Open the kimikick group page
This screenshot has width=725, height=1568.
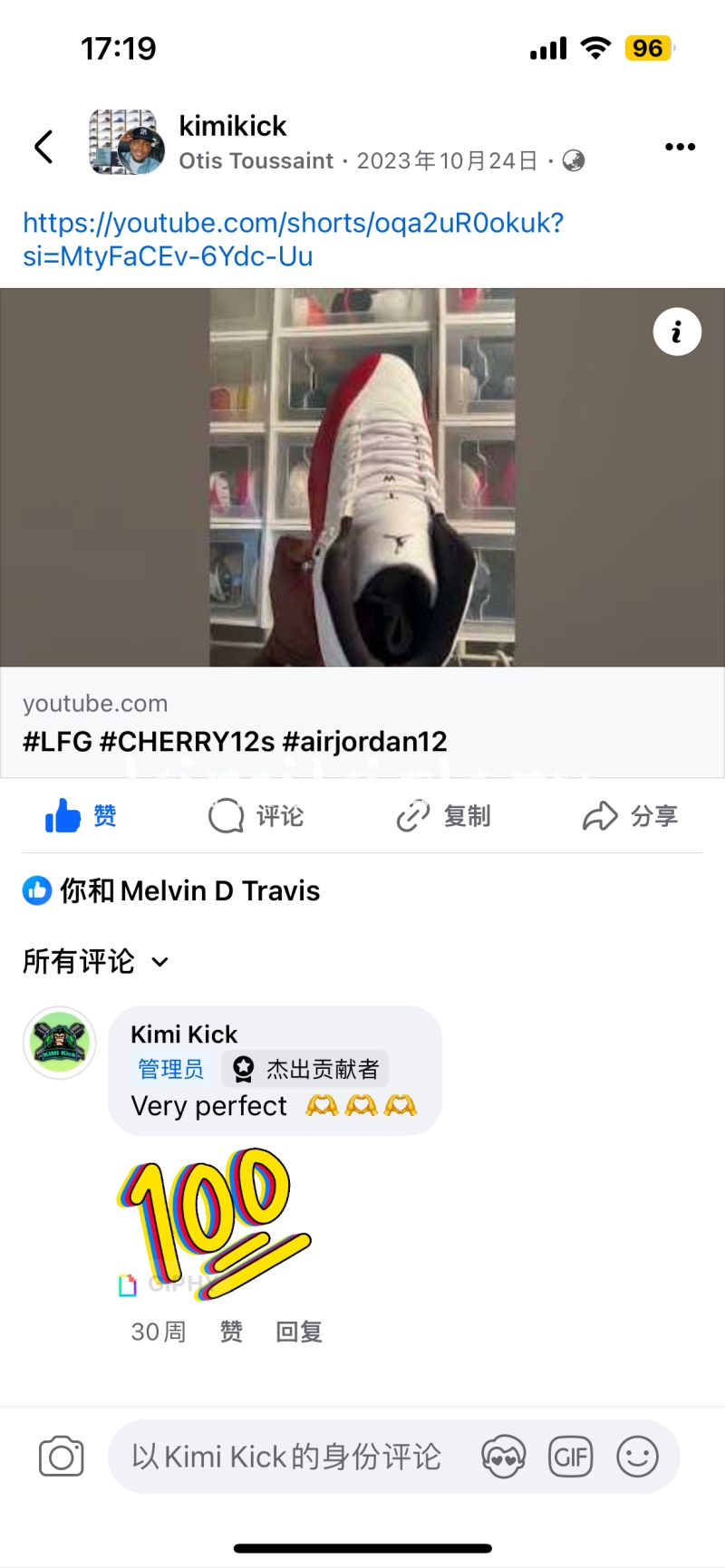click(x=232, y=126)
